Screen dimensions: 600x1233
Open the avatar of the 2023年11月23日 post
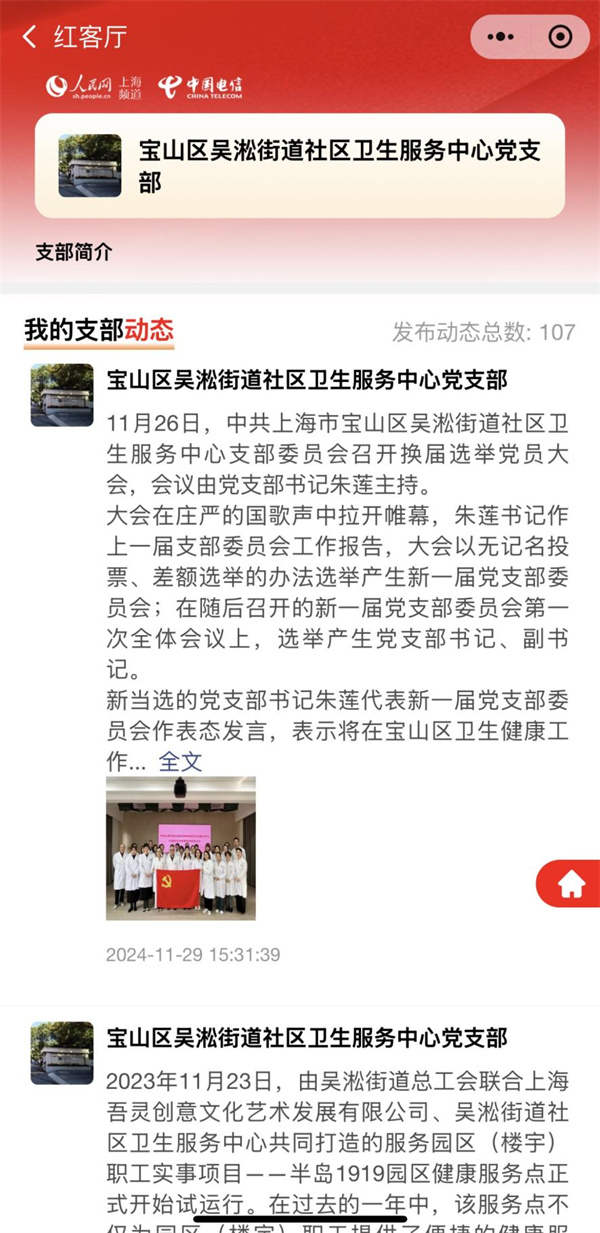[62, 1053]
